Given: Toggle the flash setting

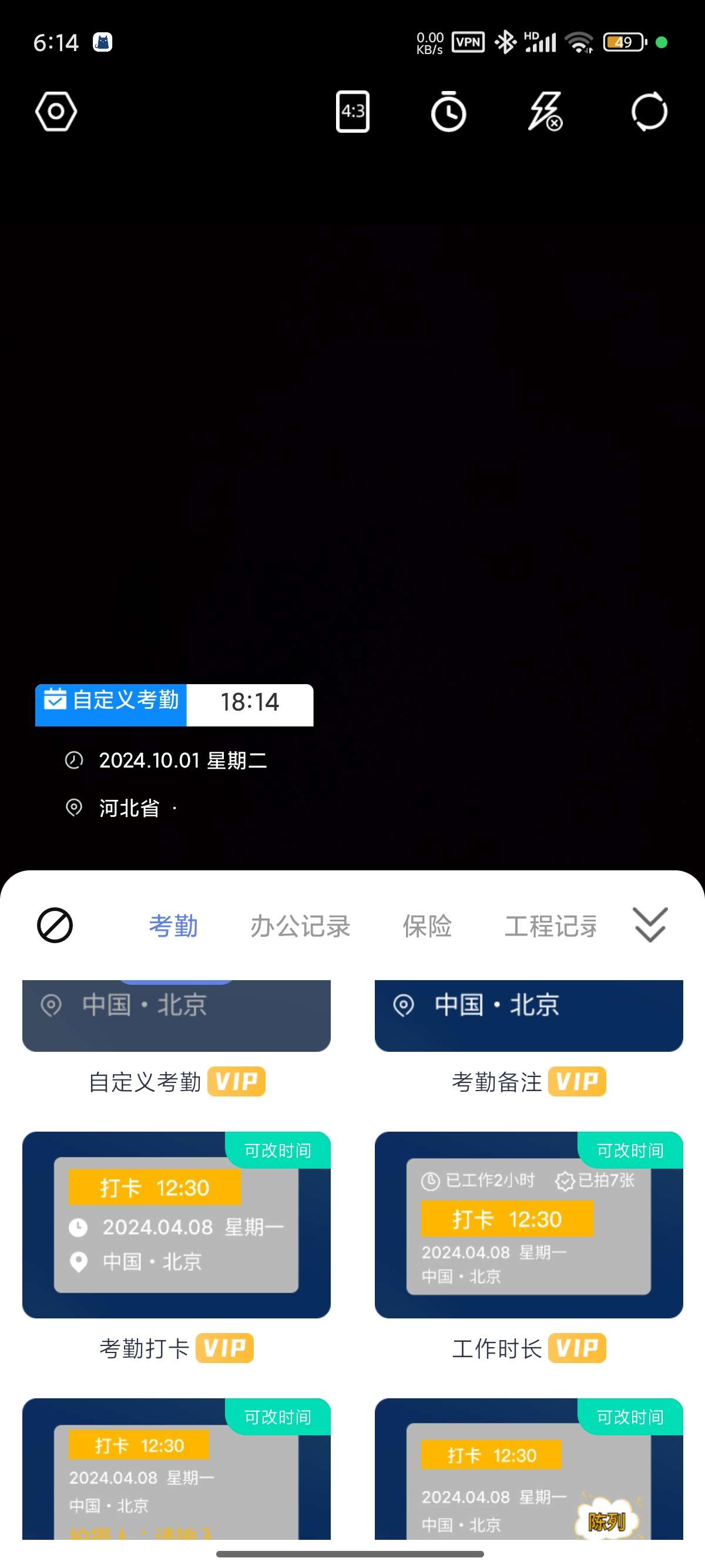Looking at the screenshot, I should coord(545,112).
